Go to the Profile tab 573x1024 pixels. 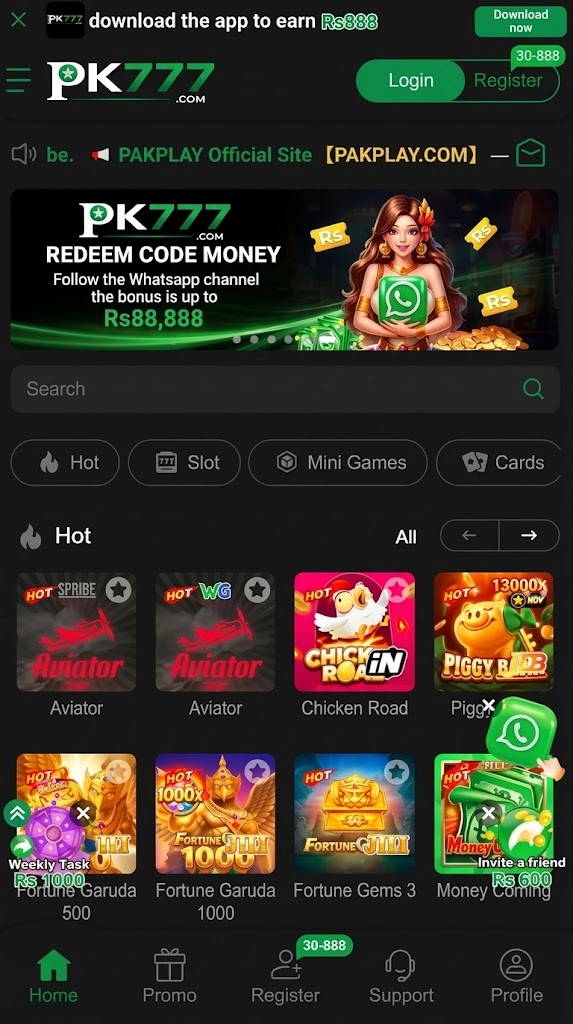517,976
